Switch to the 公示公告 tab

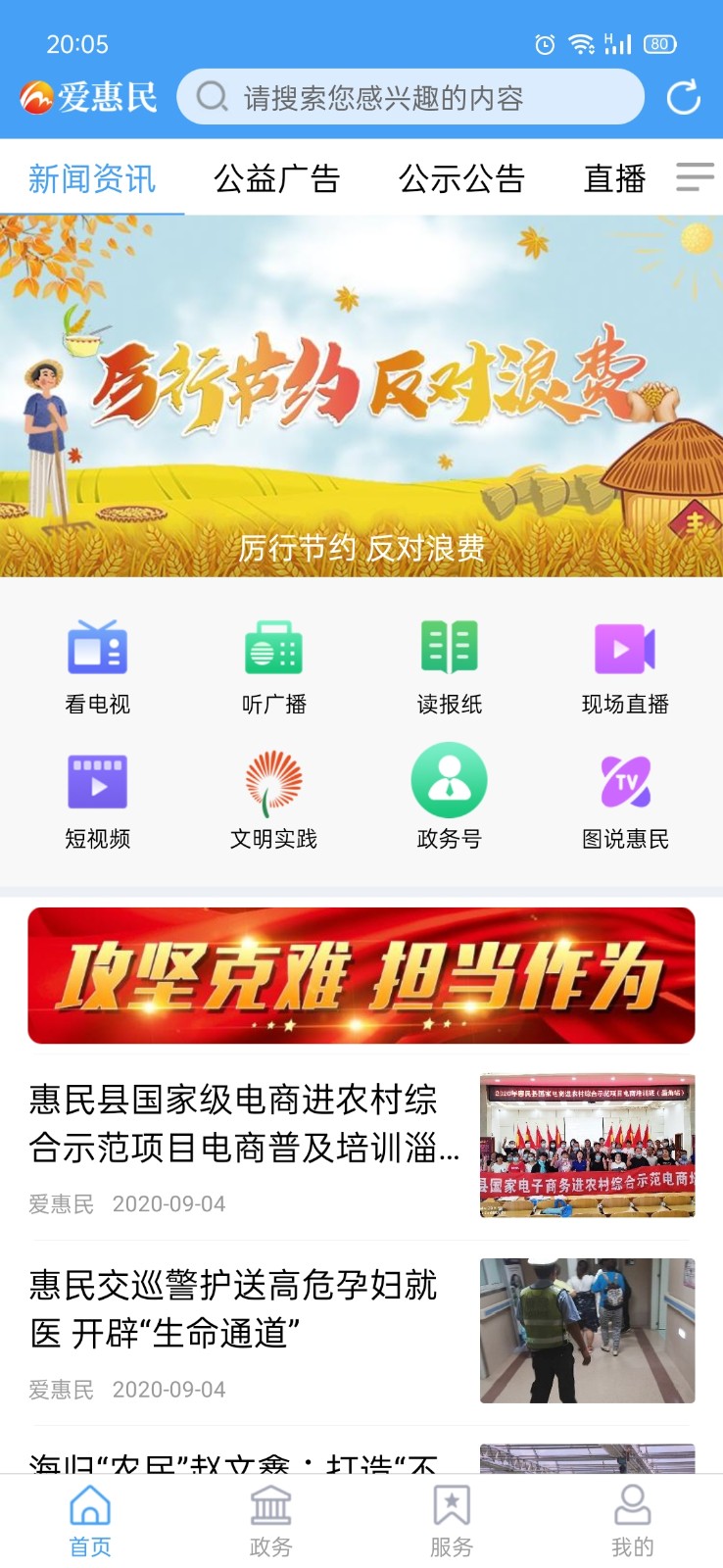click(461, 178)
